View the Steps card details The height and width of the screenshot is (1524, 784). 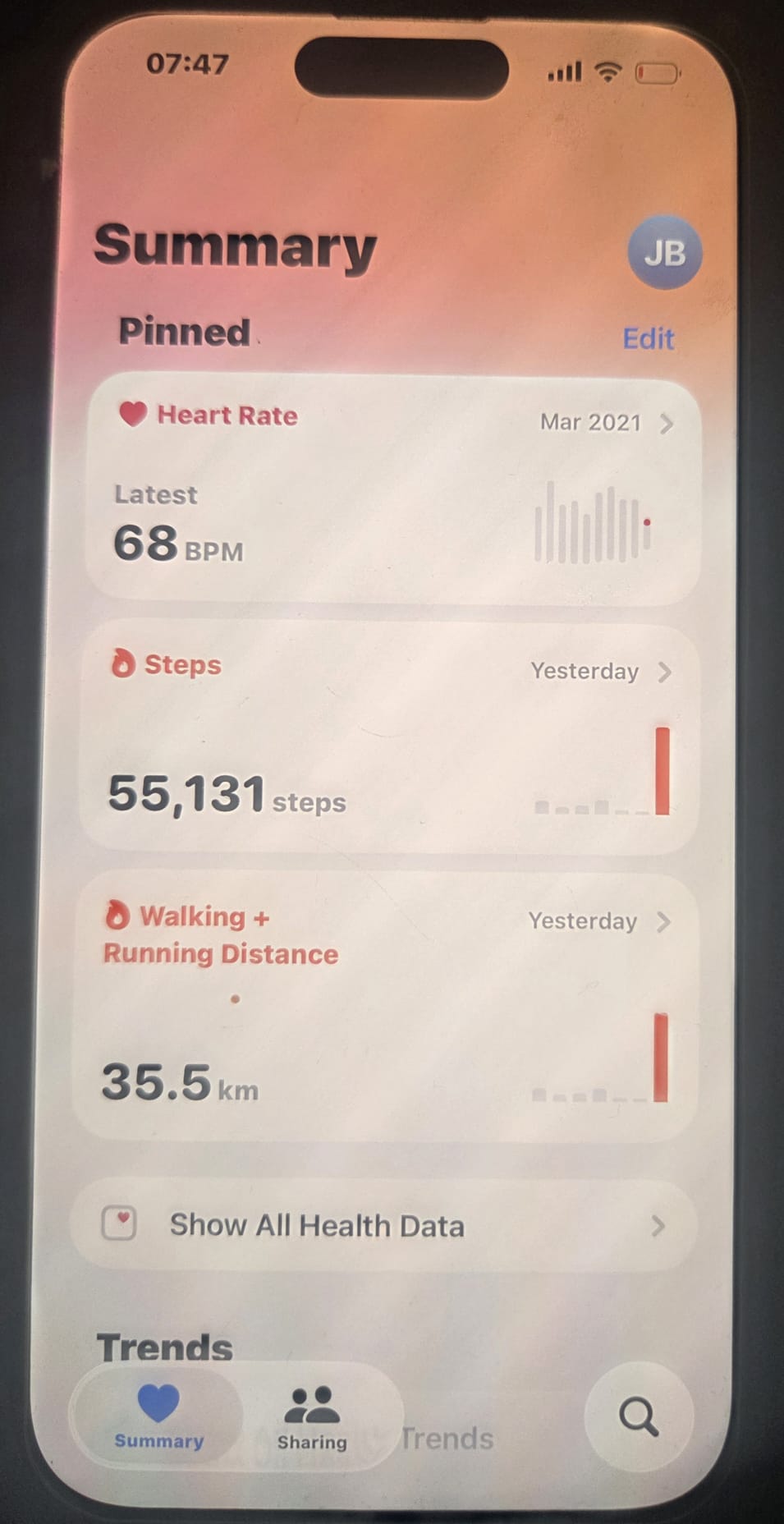pos(391,739)
